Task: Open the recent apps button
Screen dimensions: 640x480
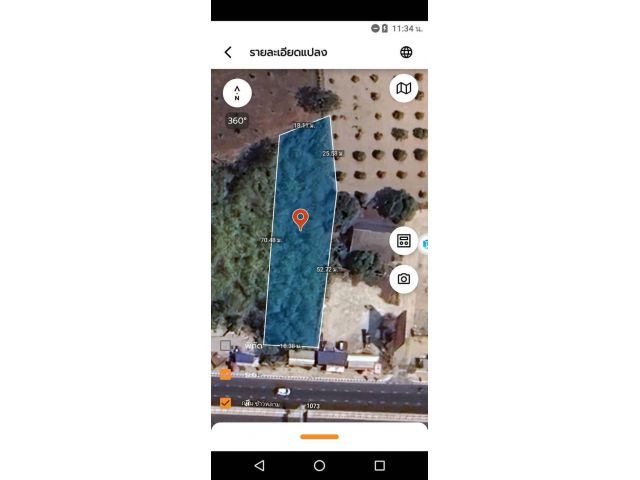Action: pos(379,466)
